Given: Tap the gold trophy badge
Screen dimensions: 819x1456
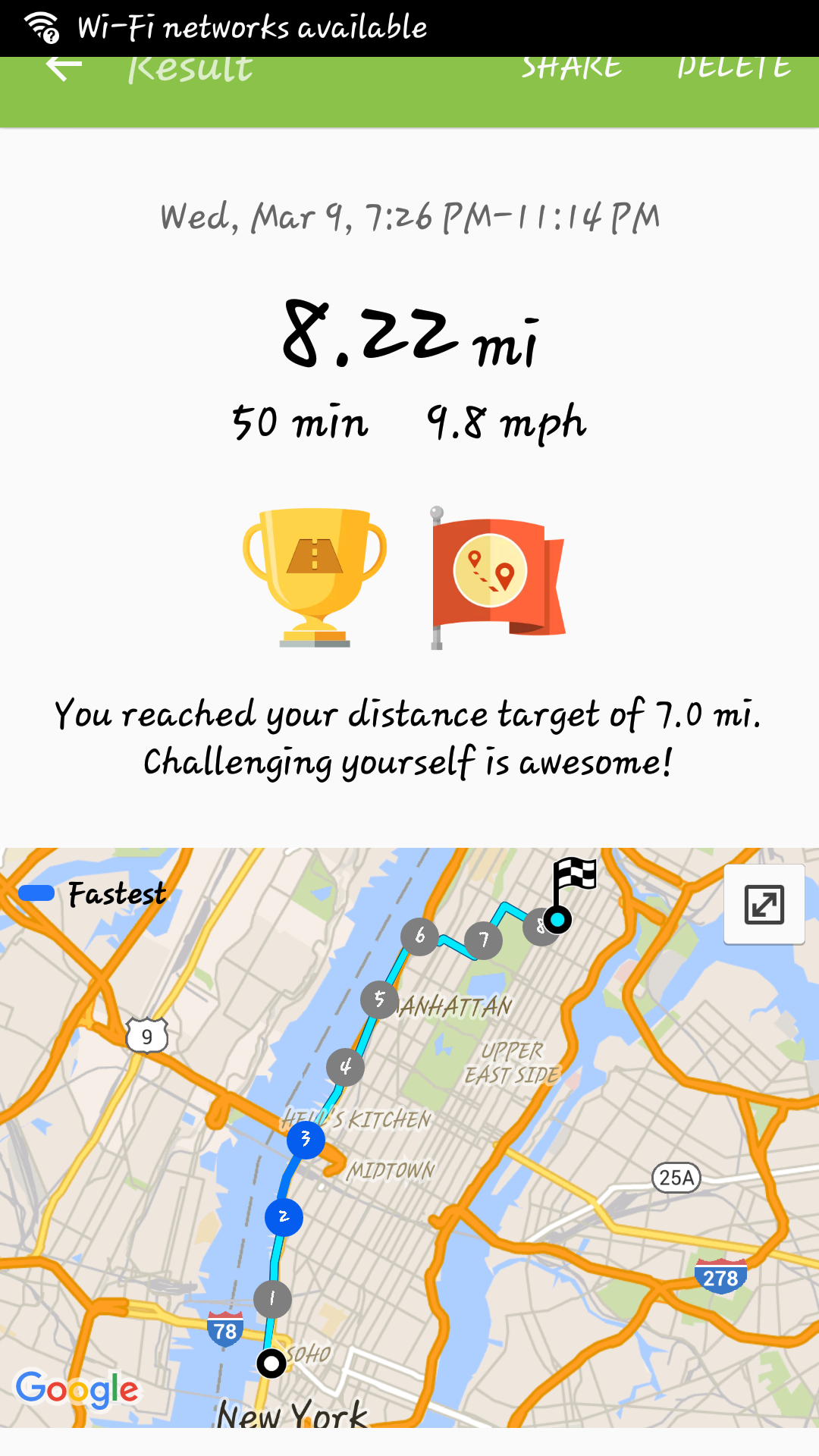Looking at the screenshot, I should pos(315,578).
